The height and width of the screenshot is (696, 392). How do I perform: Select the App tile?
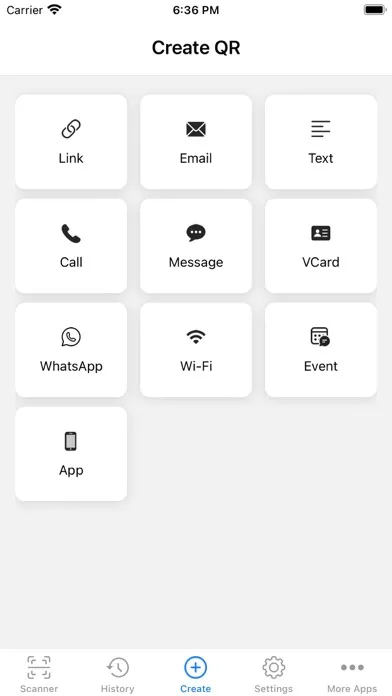pos(71,454)
